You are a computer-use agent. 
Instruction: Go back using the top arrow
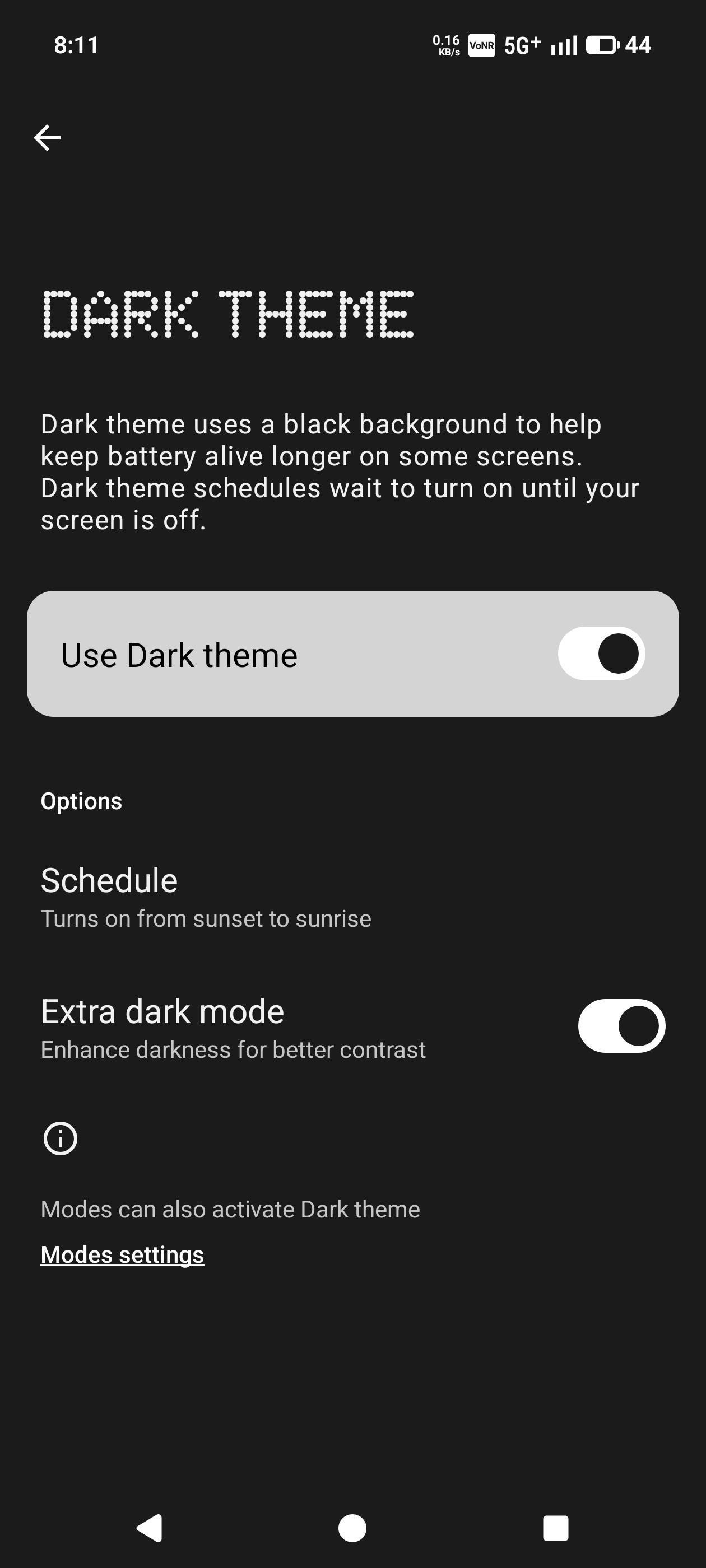(x=47, y=138)
